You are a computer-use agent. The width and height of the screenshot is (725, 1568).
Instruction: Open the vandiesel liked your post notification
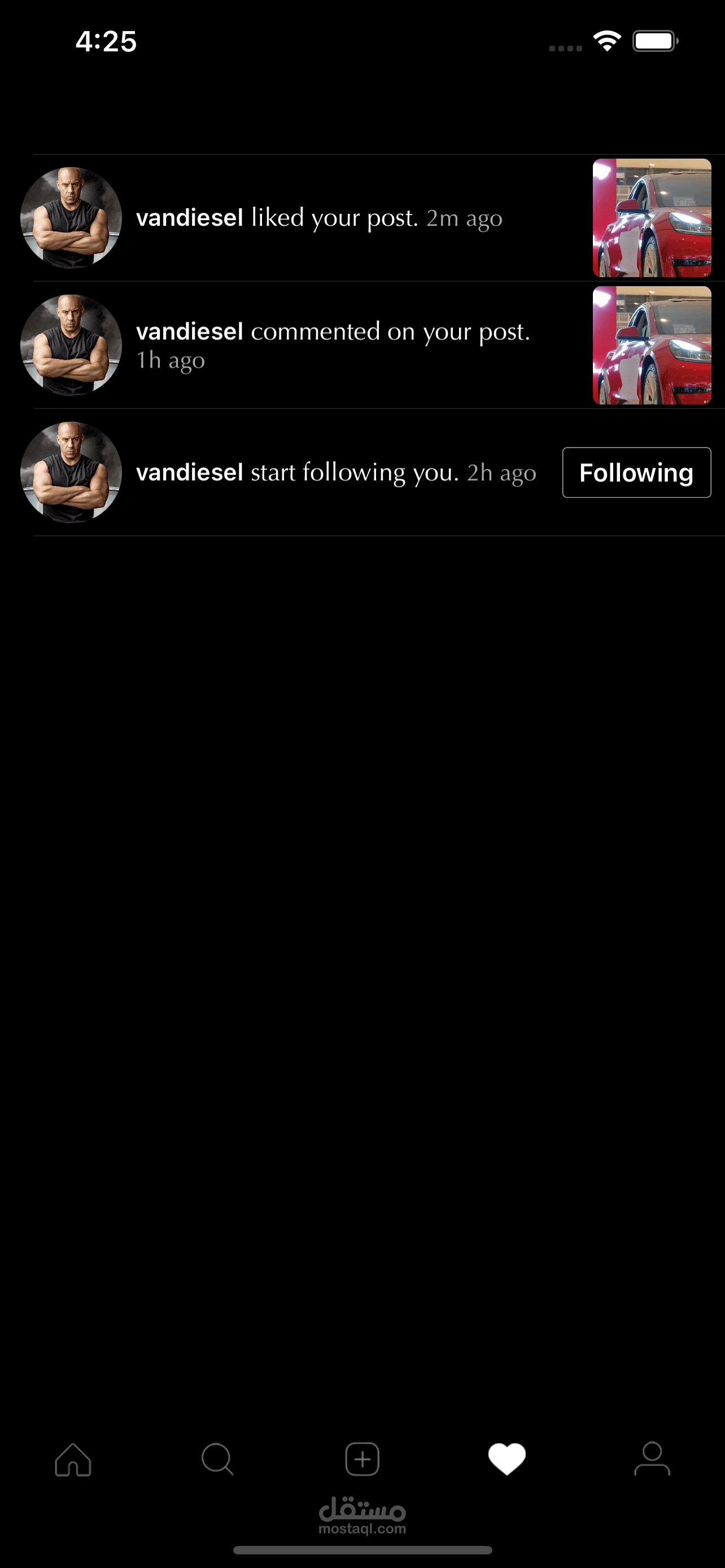362,218
